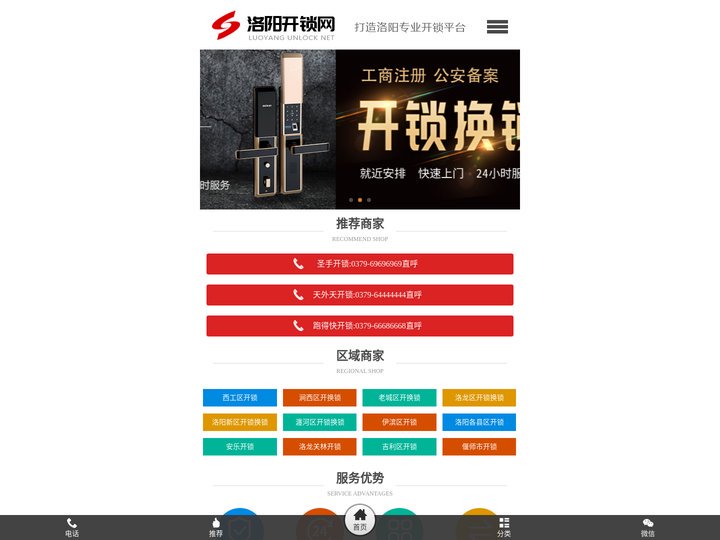
Task: Open 偃师市开锁 listing
Action: 479,447
